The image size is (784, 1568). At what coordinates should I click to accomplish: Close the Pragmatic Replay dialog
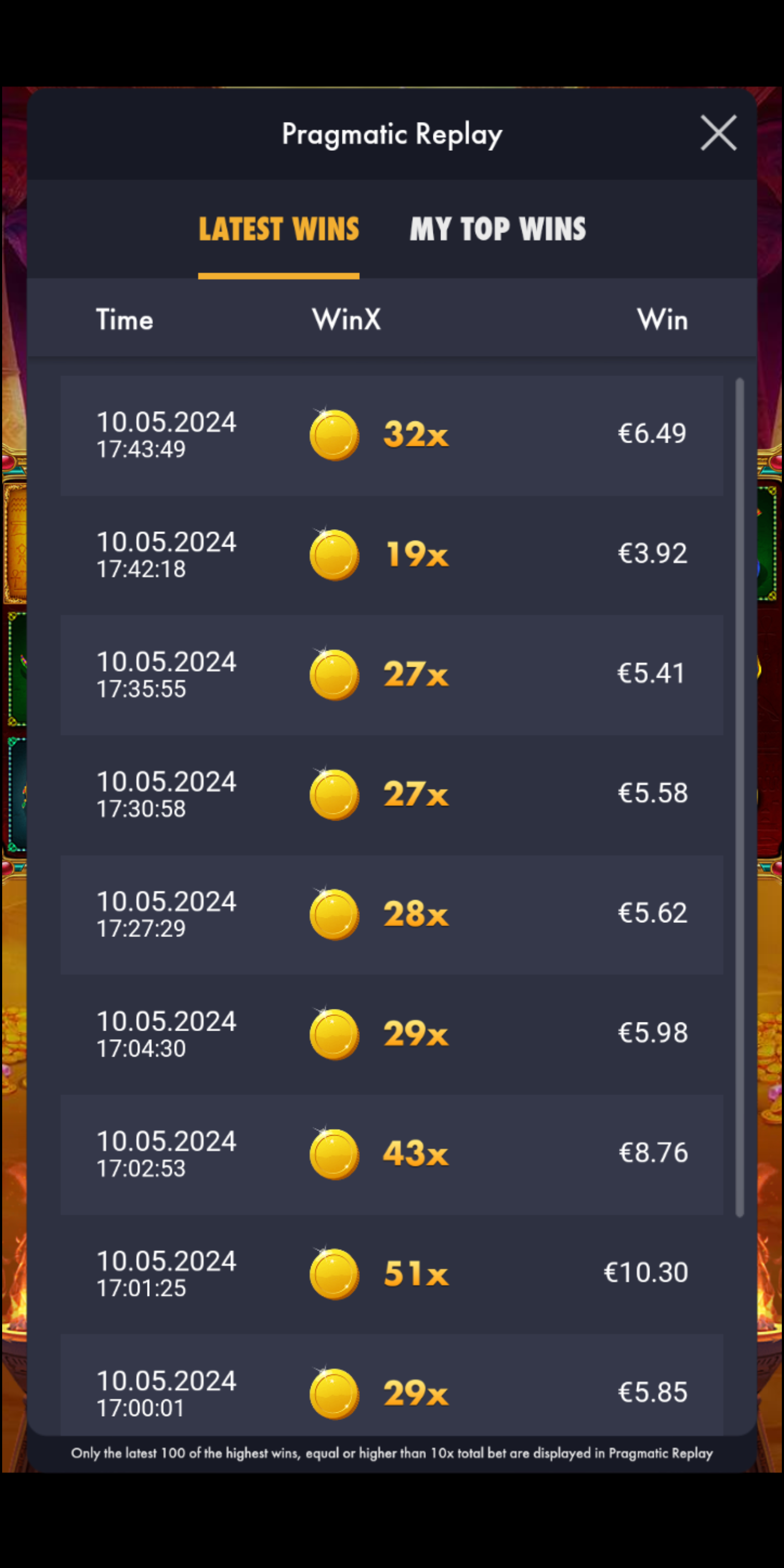(718, 133)
